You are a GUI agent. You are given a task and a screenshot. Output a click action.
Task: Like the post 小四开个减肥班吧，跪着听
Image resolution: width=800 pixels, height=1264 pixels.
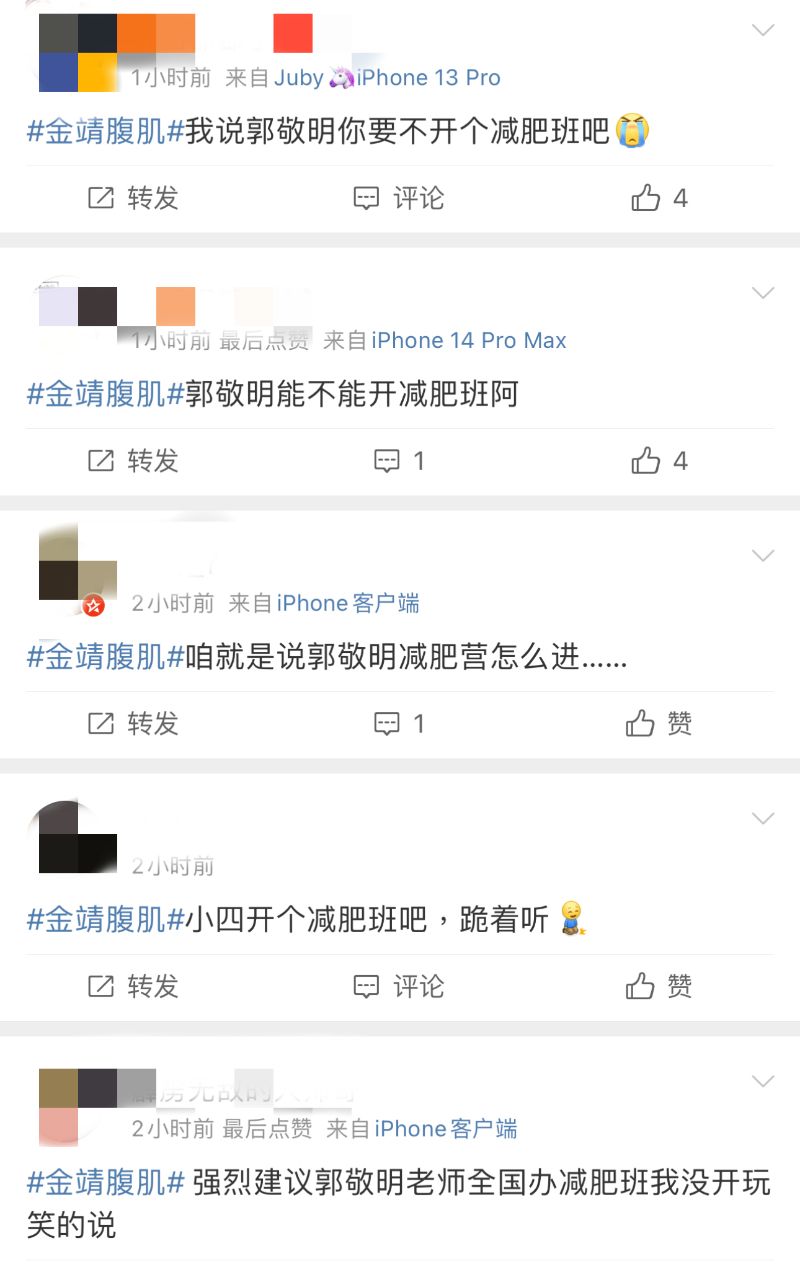tap(660, 987)
